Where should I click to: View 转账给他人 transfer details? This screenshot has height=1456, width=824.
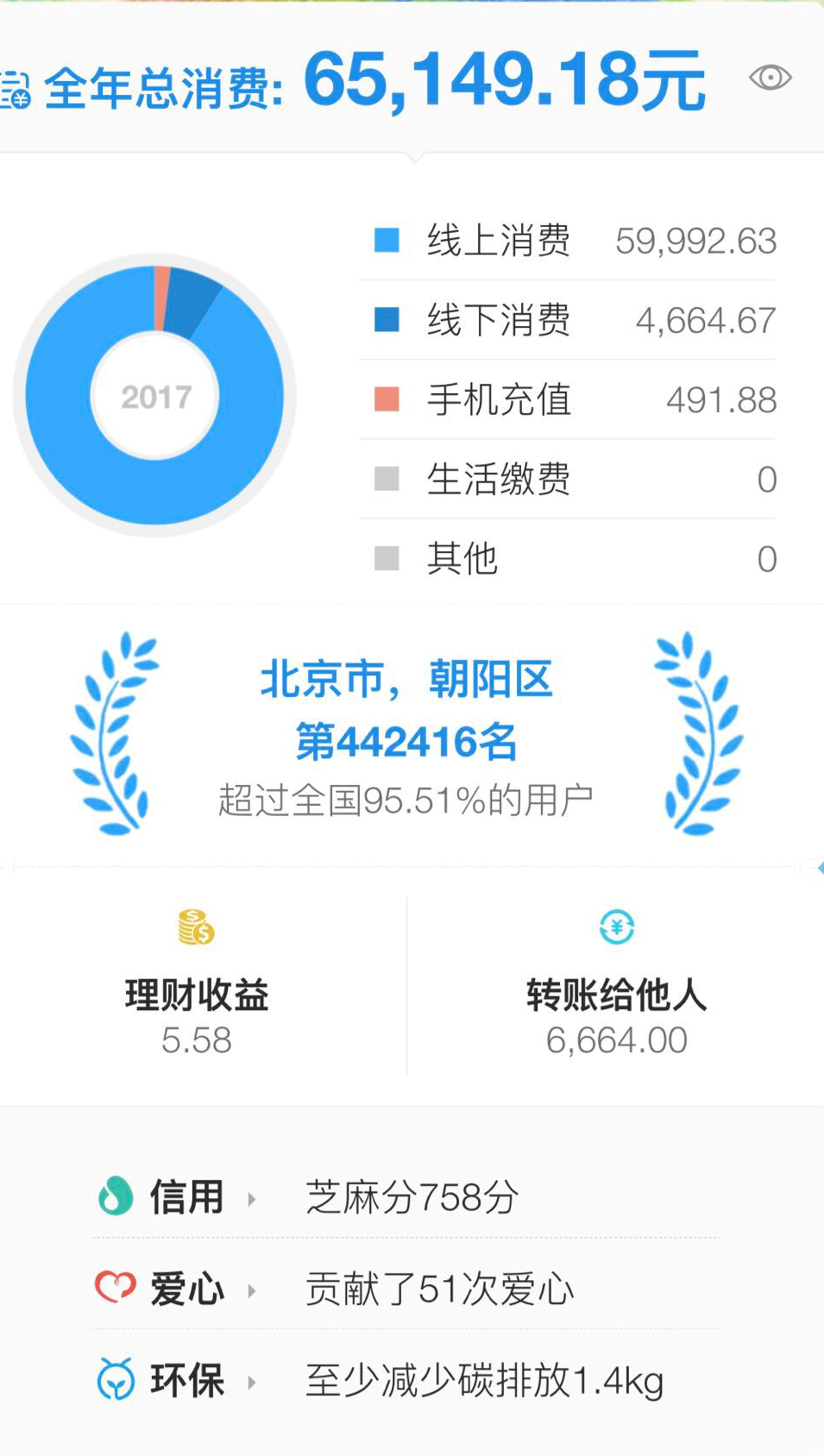point(616,987)
